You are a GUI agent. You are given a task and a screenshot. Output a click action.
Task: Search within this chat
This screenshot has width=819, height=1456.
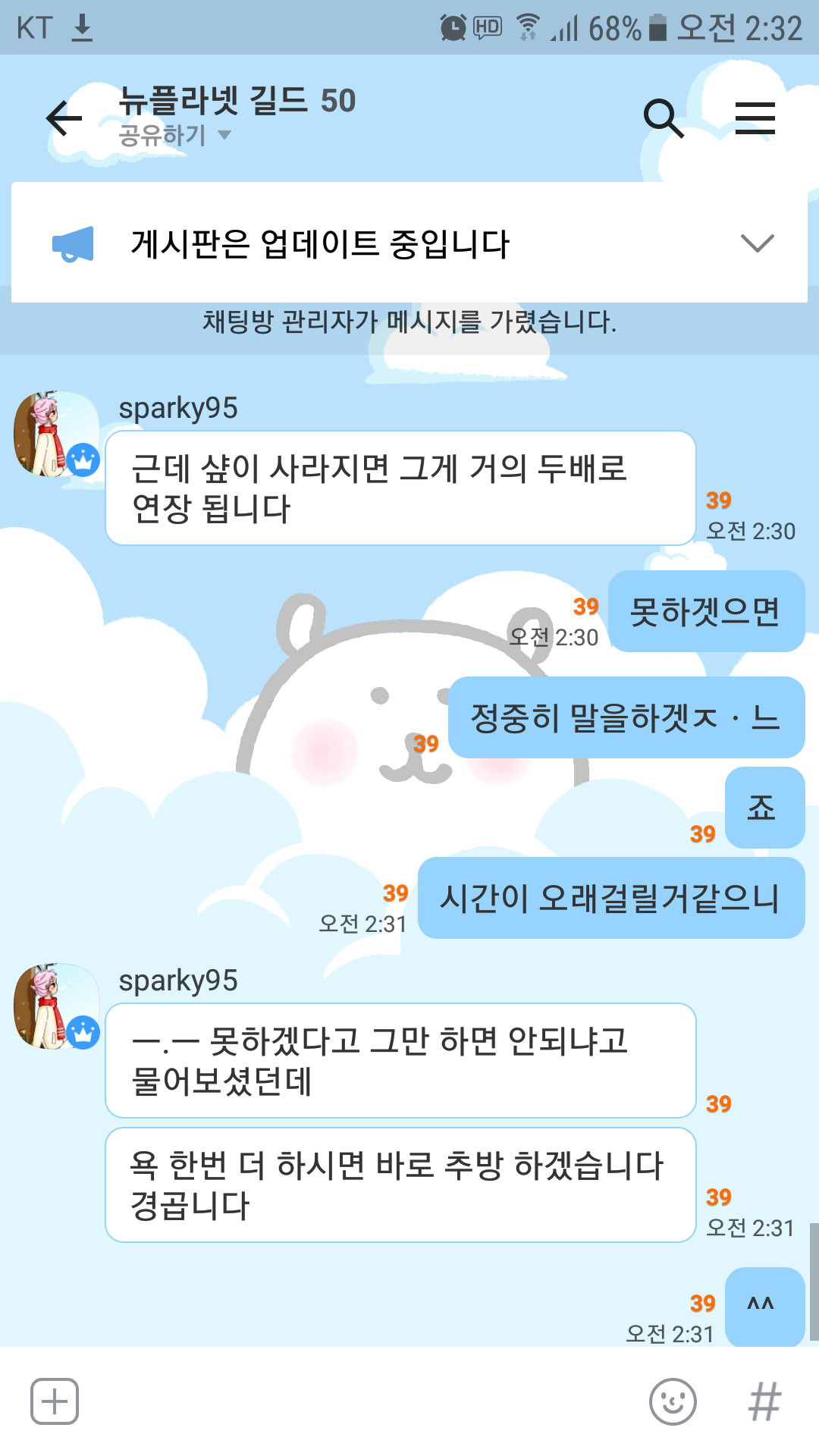(x=664, y=118)
